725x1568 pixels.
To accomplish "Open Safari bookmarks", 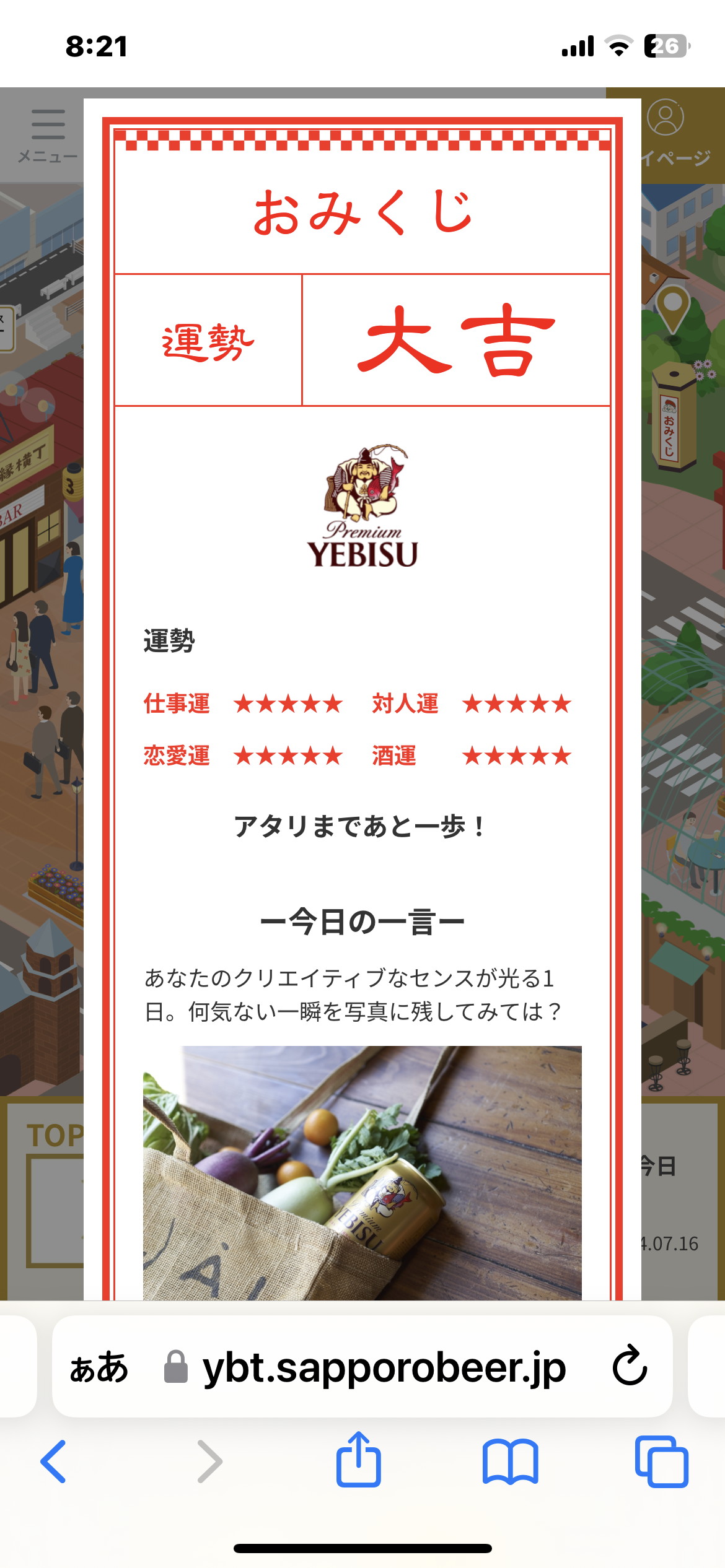I will [x=510, y=1461].
